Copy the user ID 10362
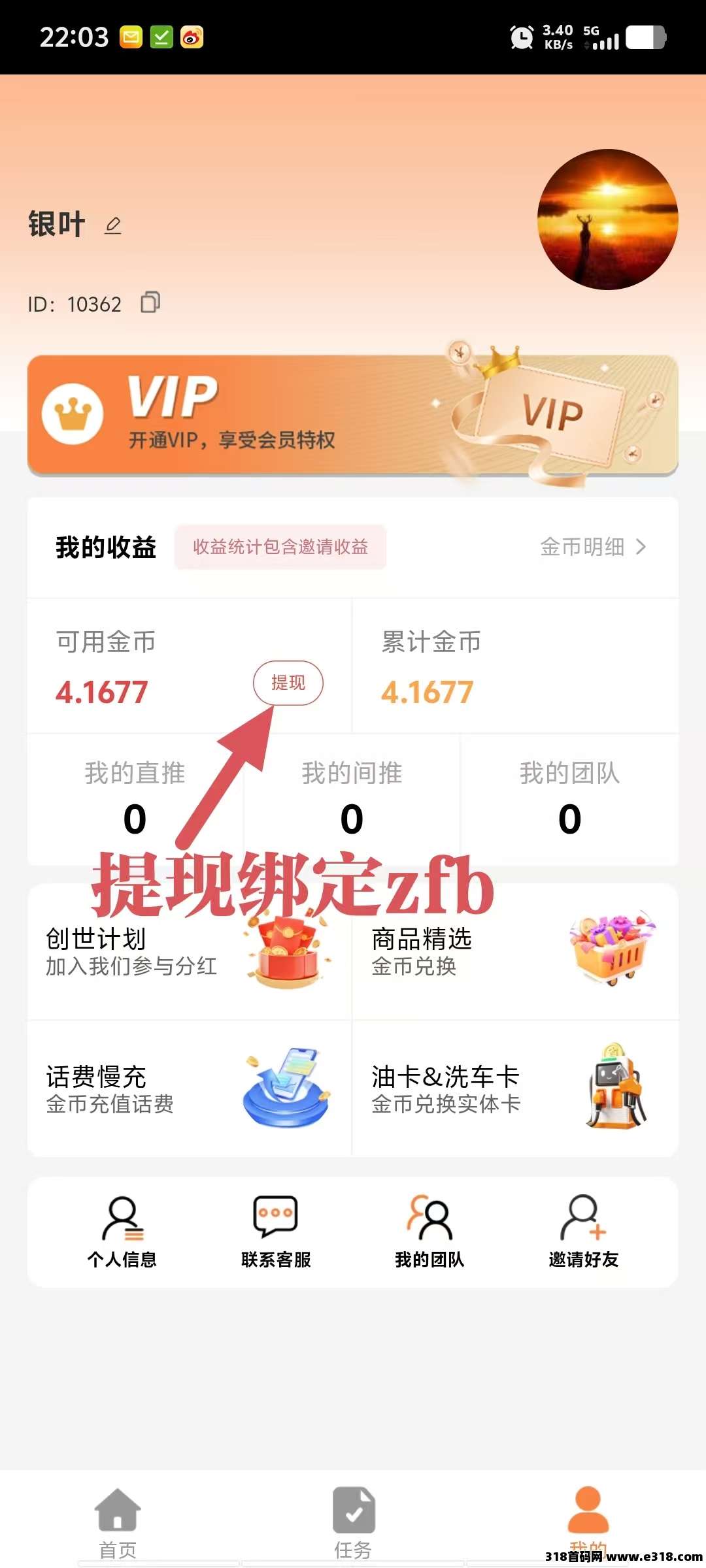The width and height of the screenshot is (706, 1568). point(150,302)
